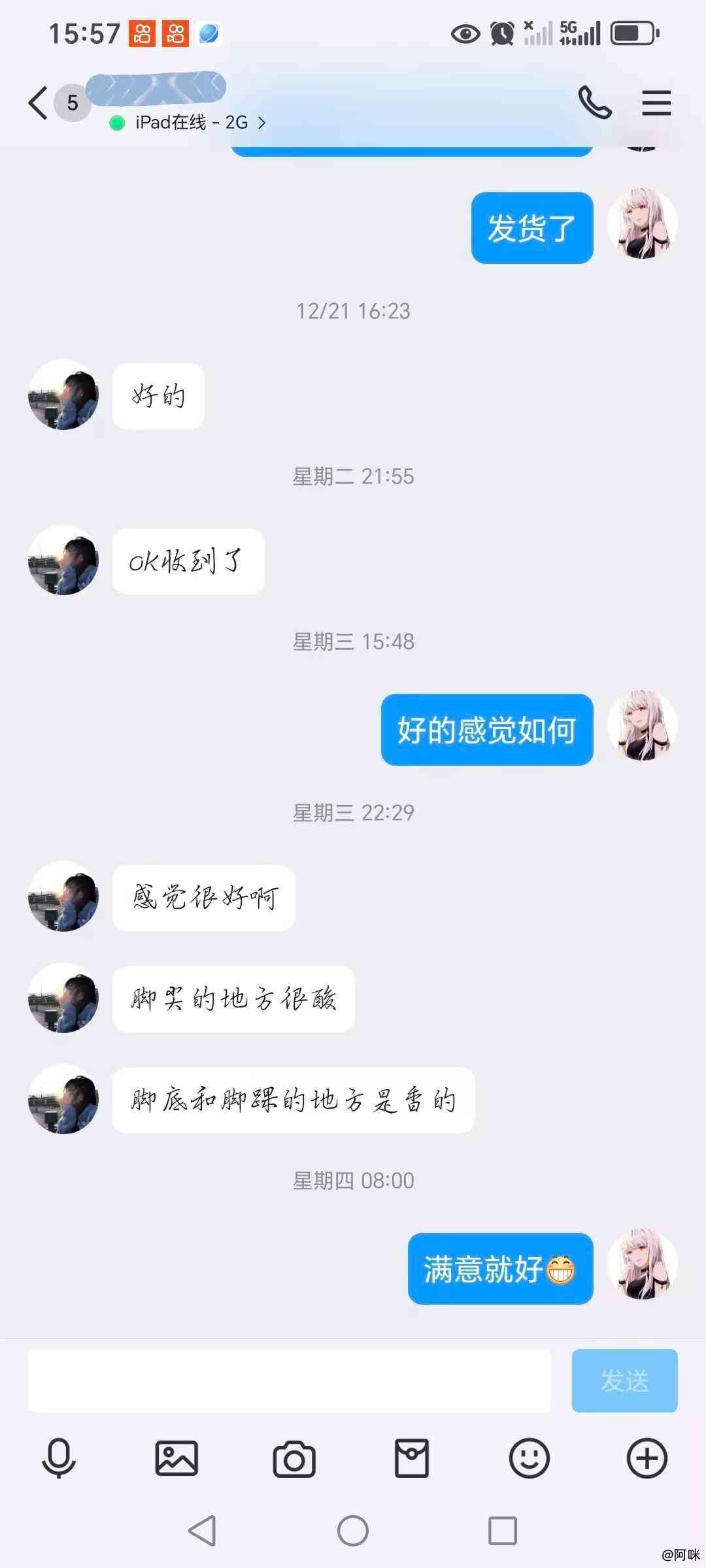The height and width of the screenshot is (1568, 706).
Task: Open the camera to take a photo
Action: click(x=294, y=1459)
